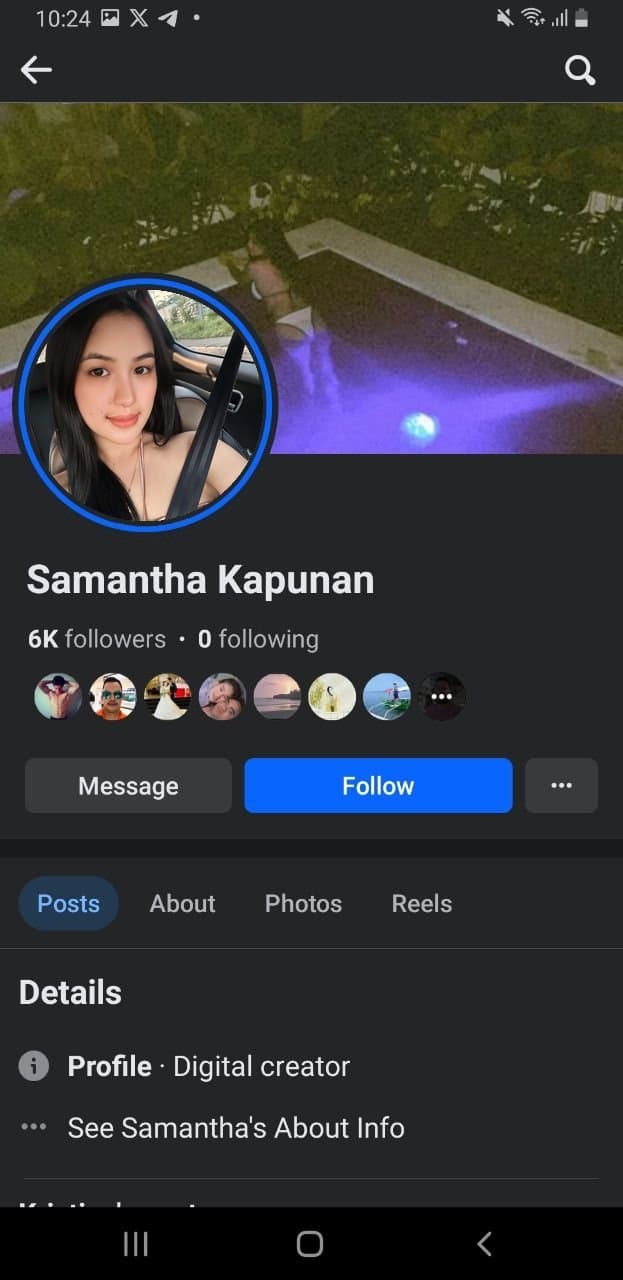Message Samantha Kapunan
Image resolution: width=623 pixels, height=1280 pixels.
coord(128,786)
